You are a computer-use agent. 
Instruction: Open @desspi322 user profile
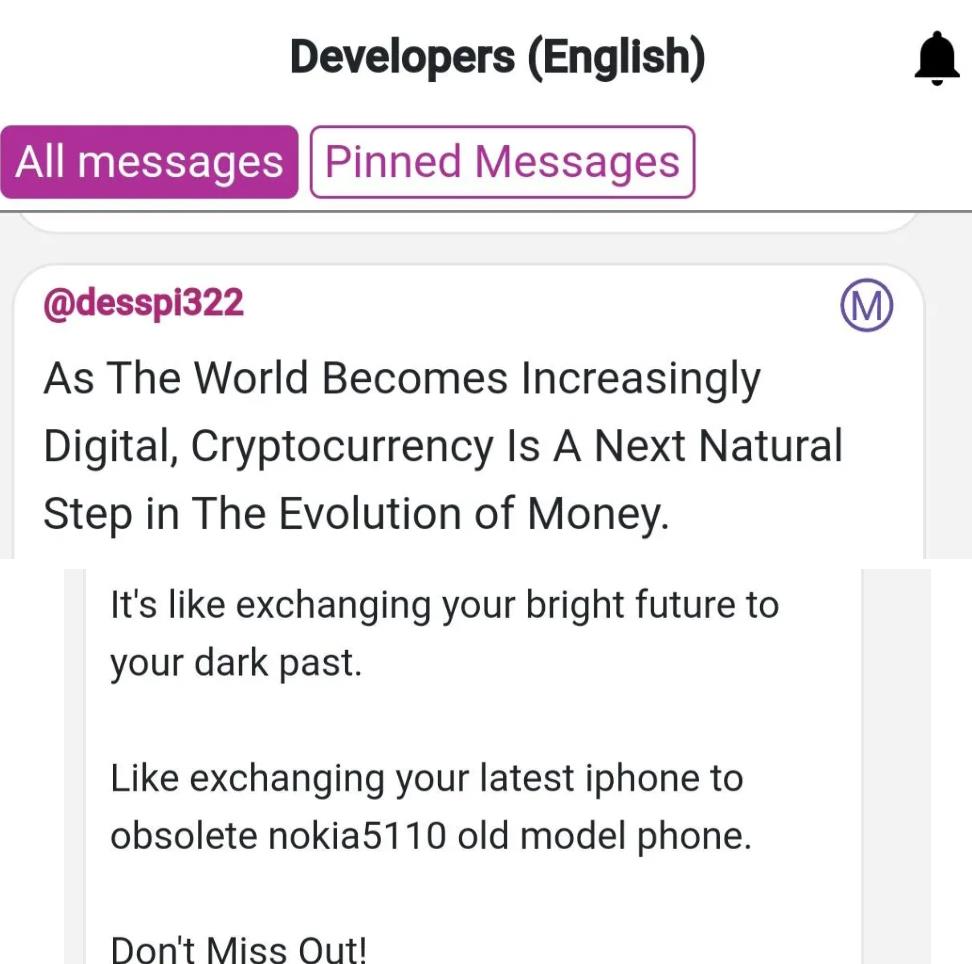pyautogui.click(x=143, y=303)
